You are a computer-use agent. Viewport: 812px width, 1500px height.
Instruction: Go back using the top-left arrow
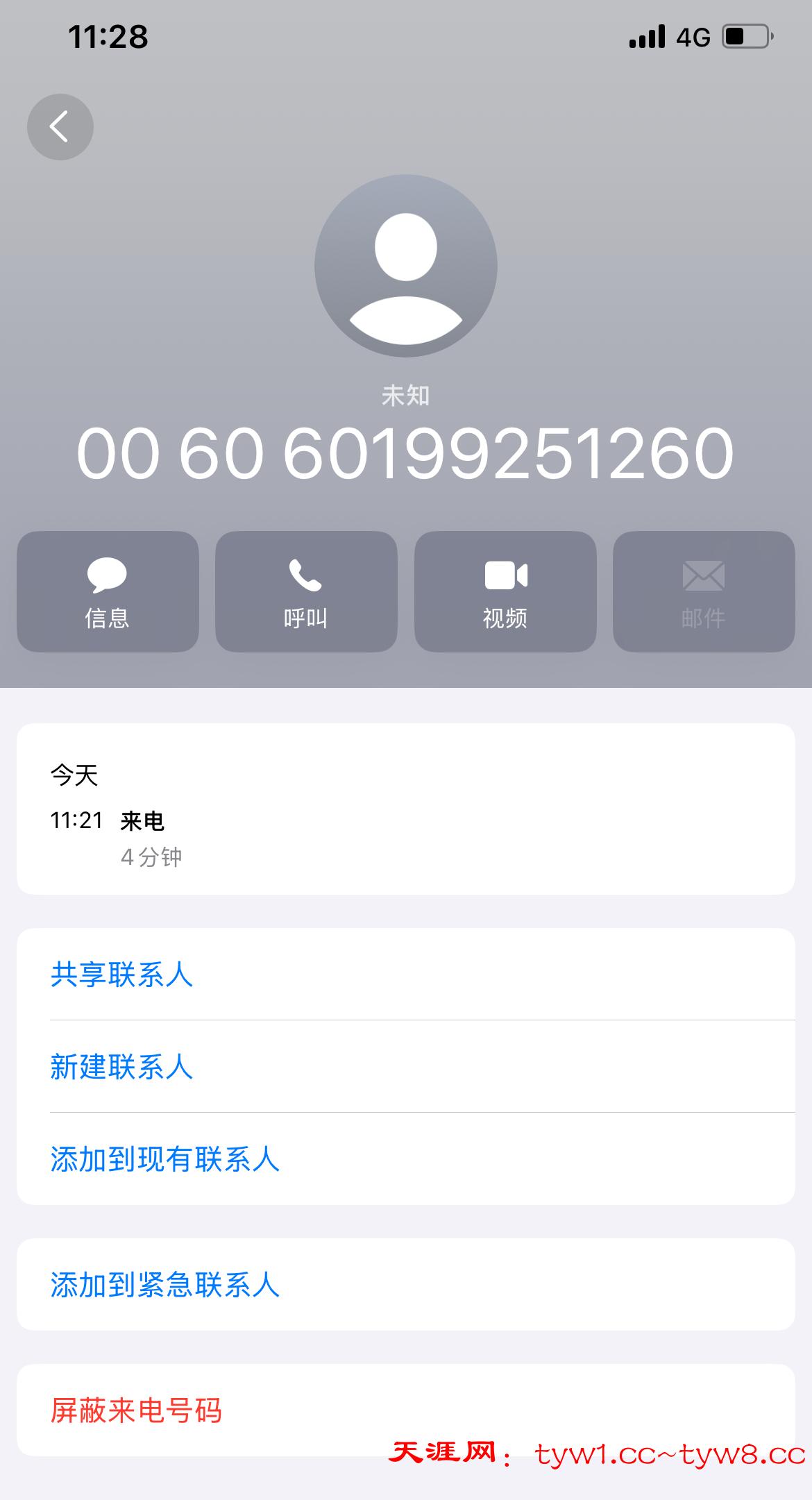coord(60,127)
